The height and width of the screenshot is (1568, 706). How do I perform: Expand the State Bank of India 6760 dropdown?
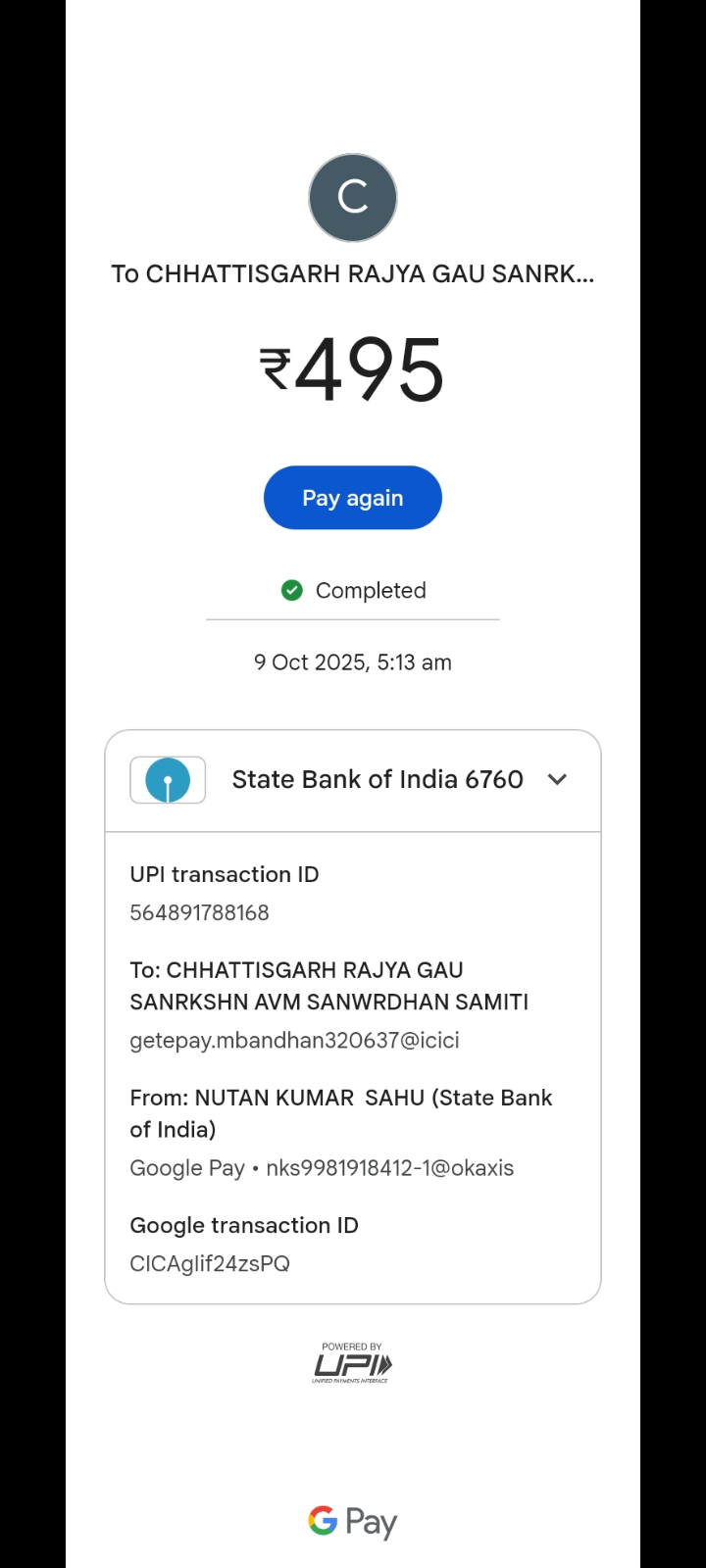[x=557, y=780]
